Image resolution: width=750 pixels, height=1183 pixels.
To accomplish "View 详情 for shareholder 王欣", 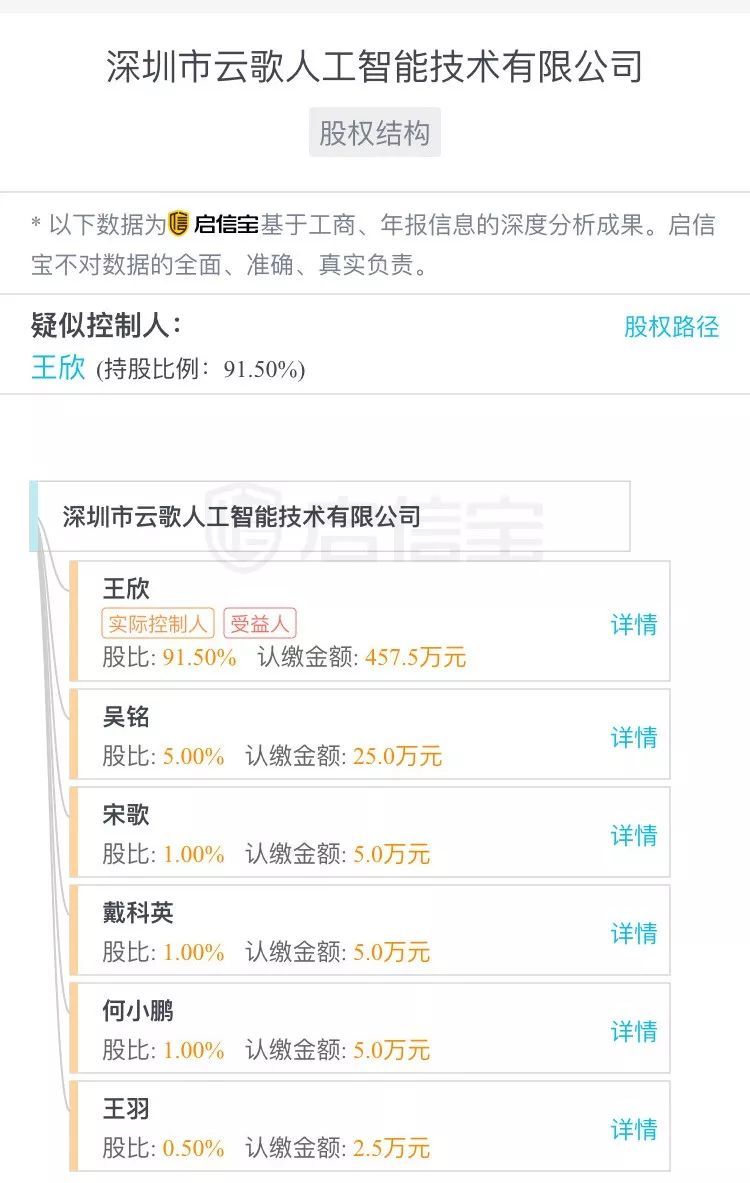I will tap(634, 625).
